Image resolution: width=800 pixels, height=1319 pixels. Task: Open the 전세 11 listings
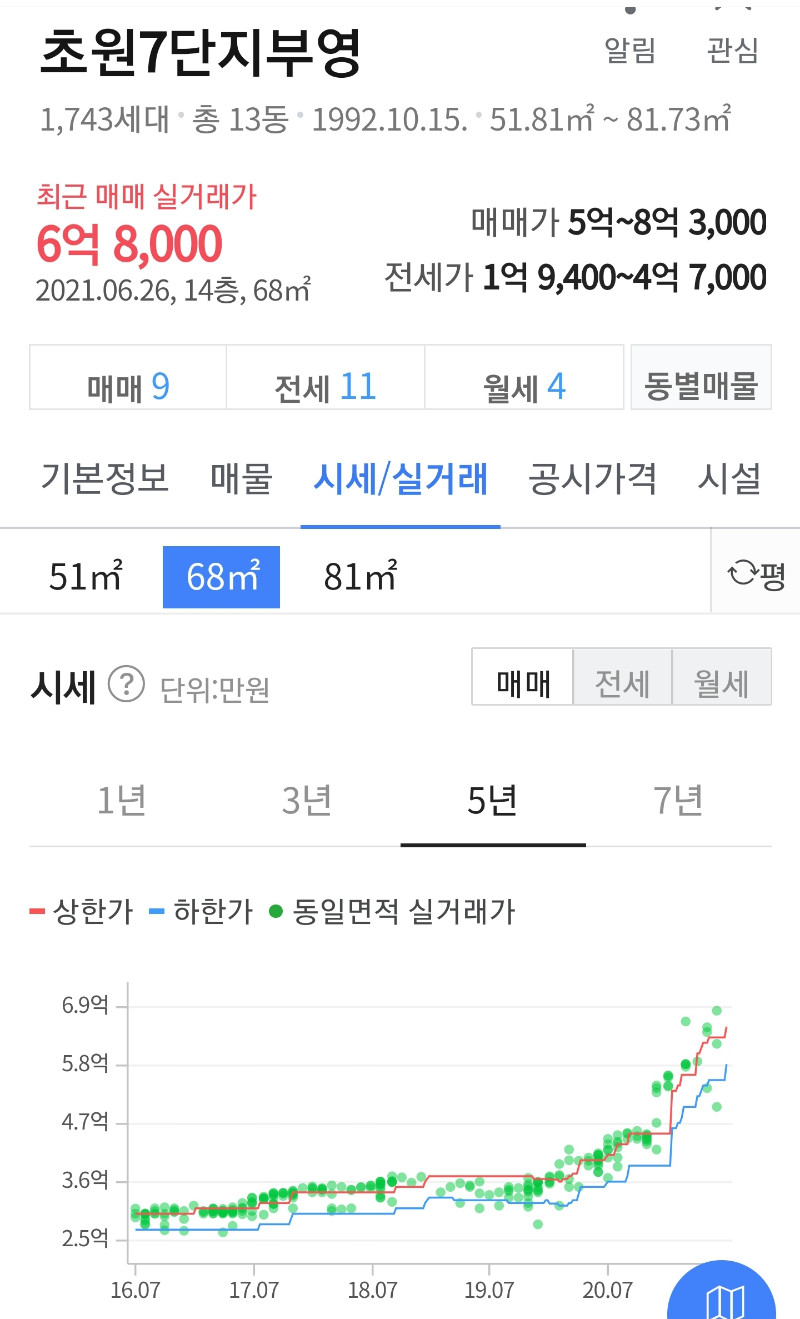[326, 386]
